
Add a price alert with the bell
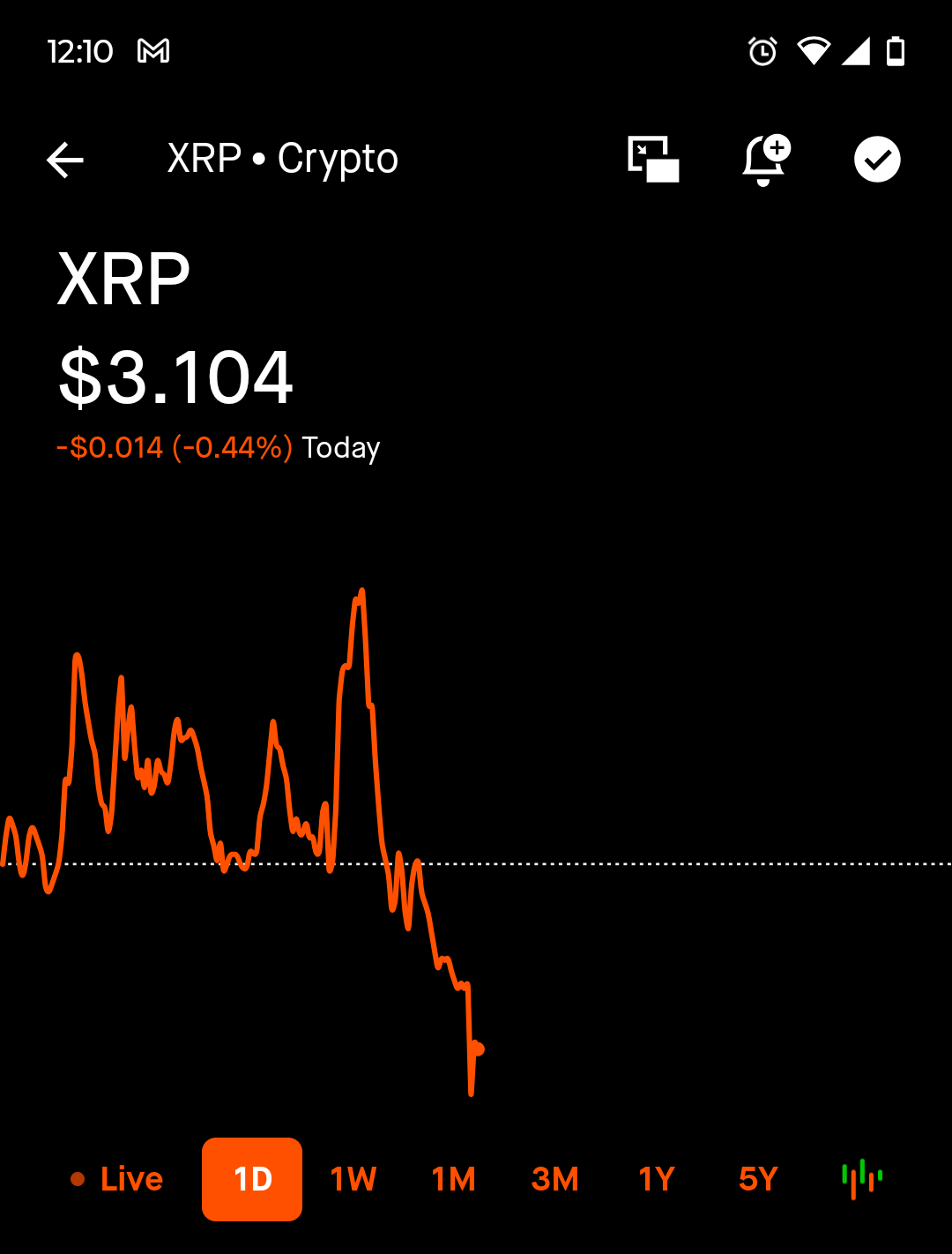(765, 160)
